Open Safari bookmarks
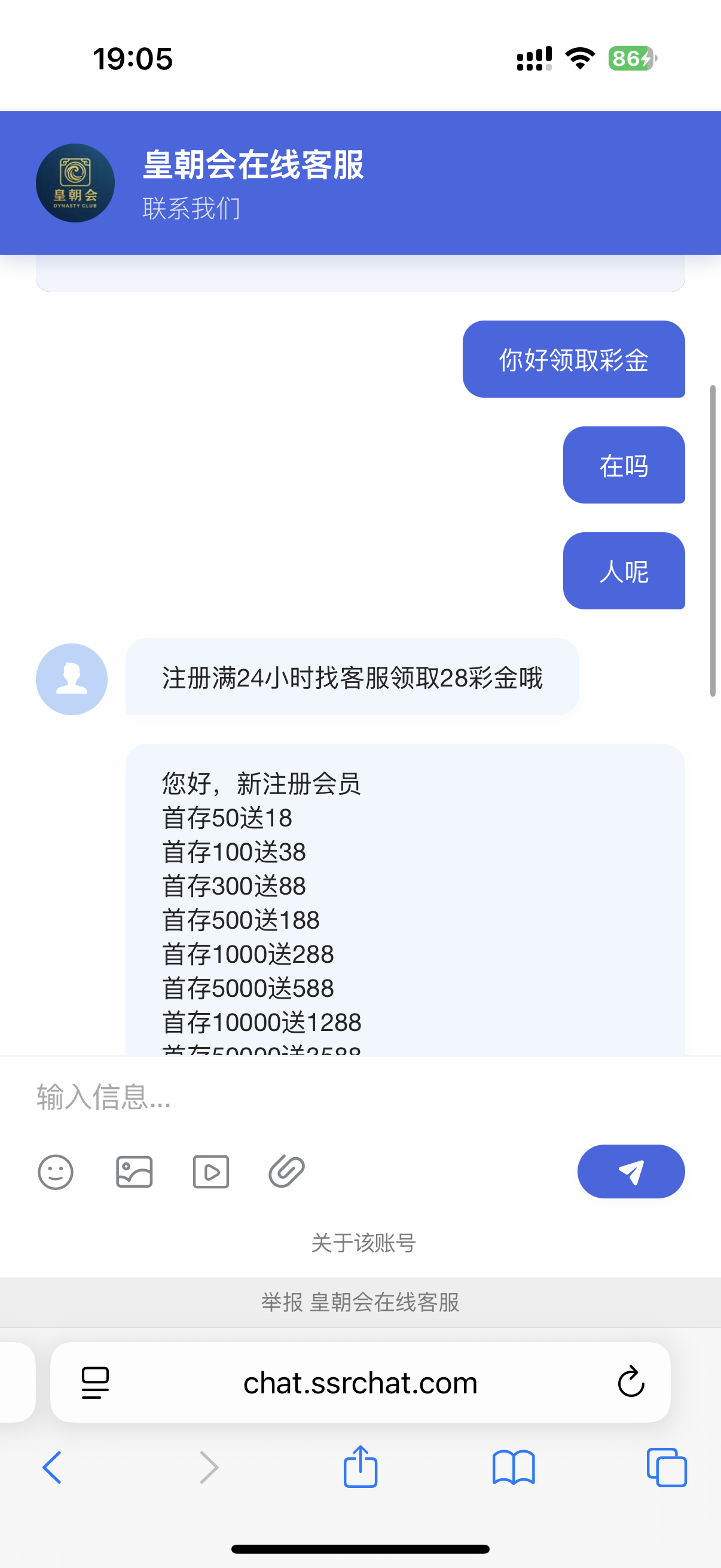Viewport: 721px width, 1568px height. pyautogui.click(x=514, y=1468)
